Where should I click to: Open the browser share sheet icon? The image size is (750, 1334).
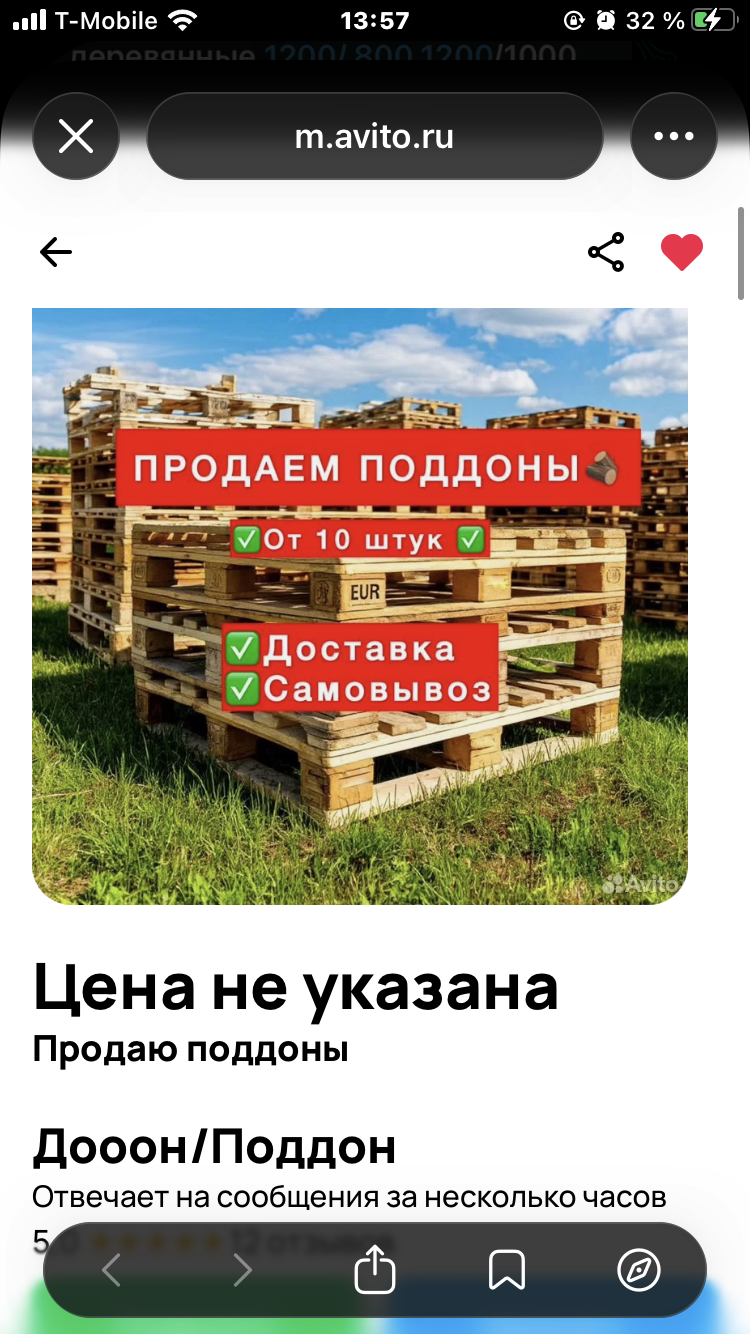(375, 1270)
